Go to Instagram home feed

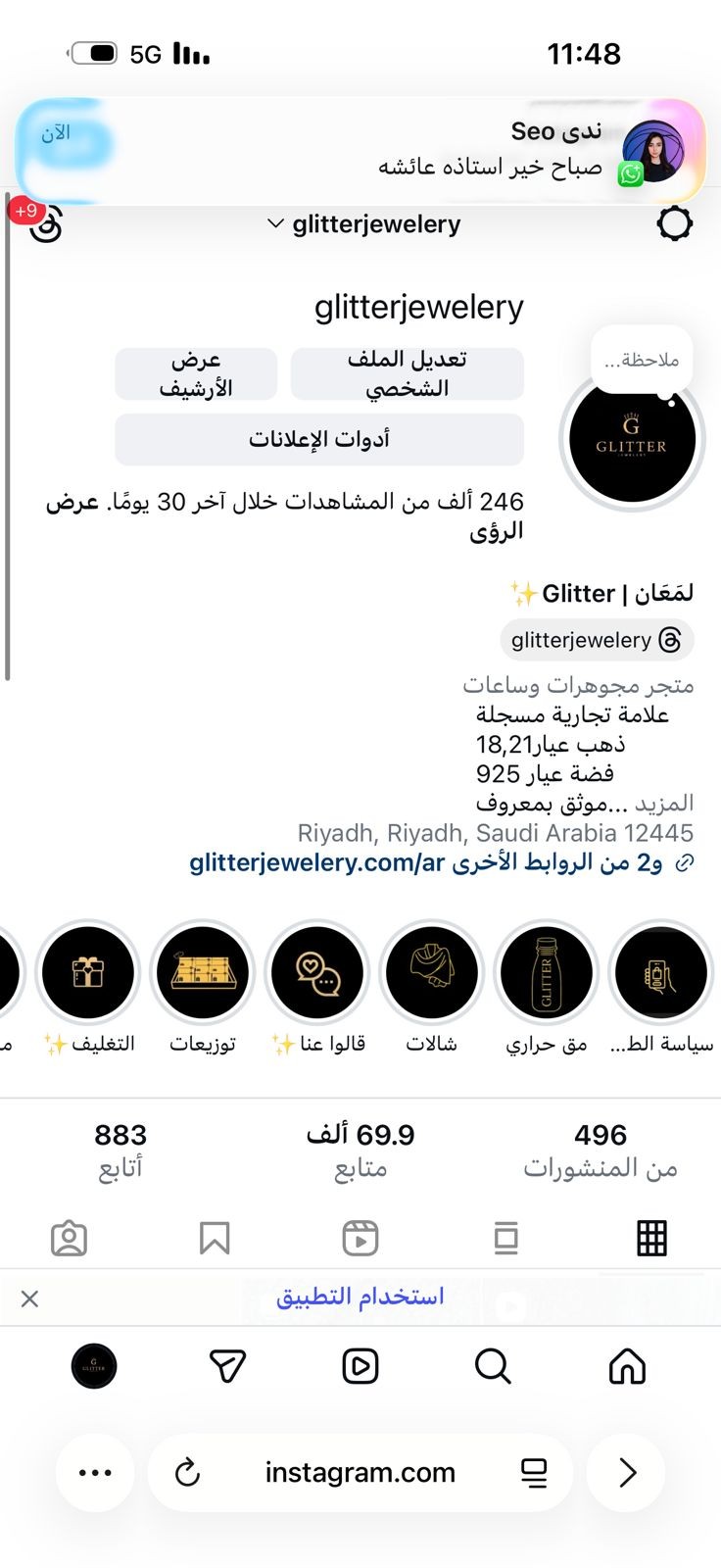tap(627, 1365)
